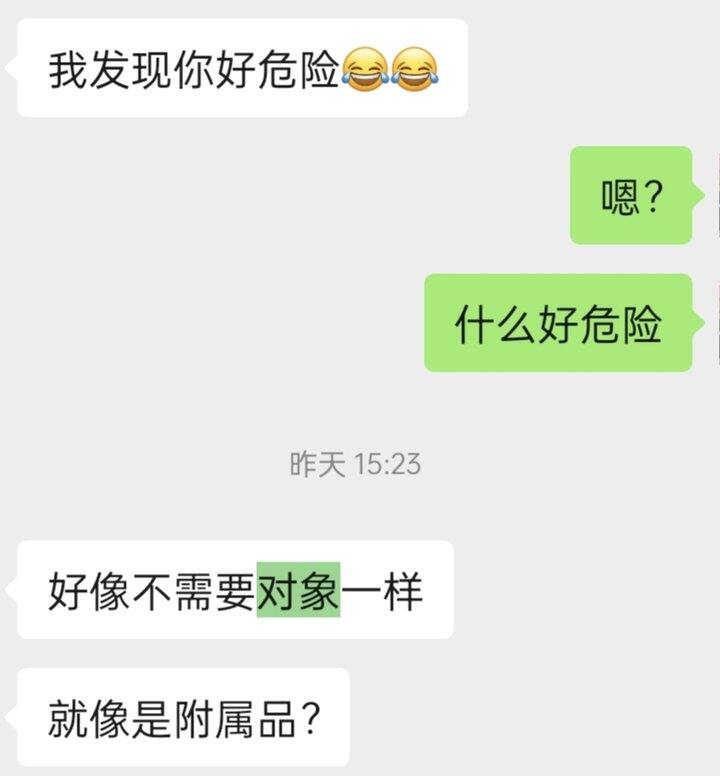Click the red avatar sliver beside 什么好危险
The height and width of the screenshot is (776, 720).
click(x=714, y=320)
